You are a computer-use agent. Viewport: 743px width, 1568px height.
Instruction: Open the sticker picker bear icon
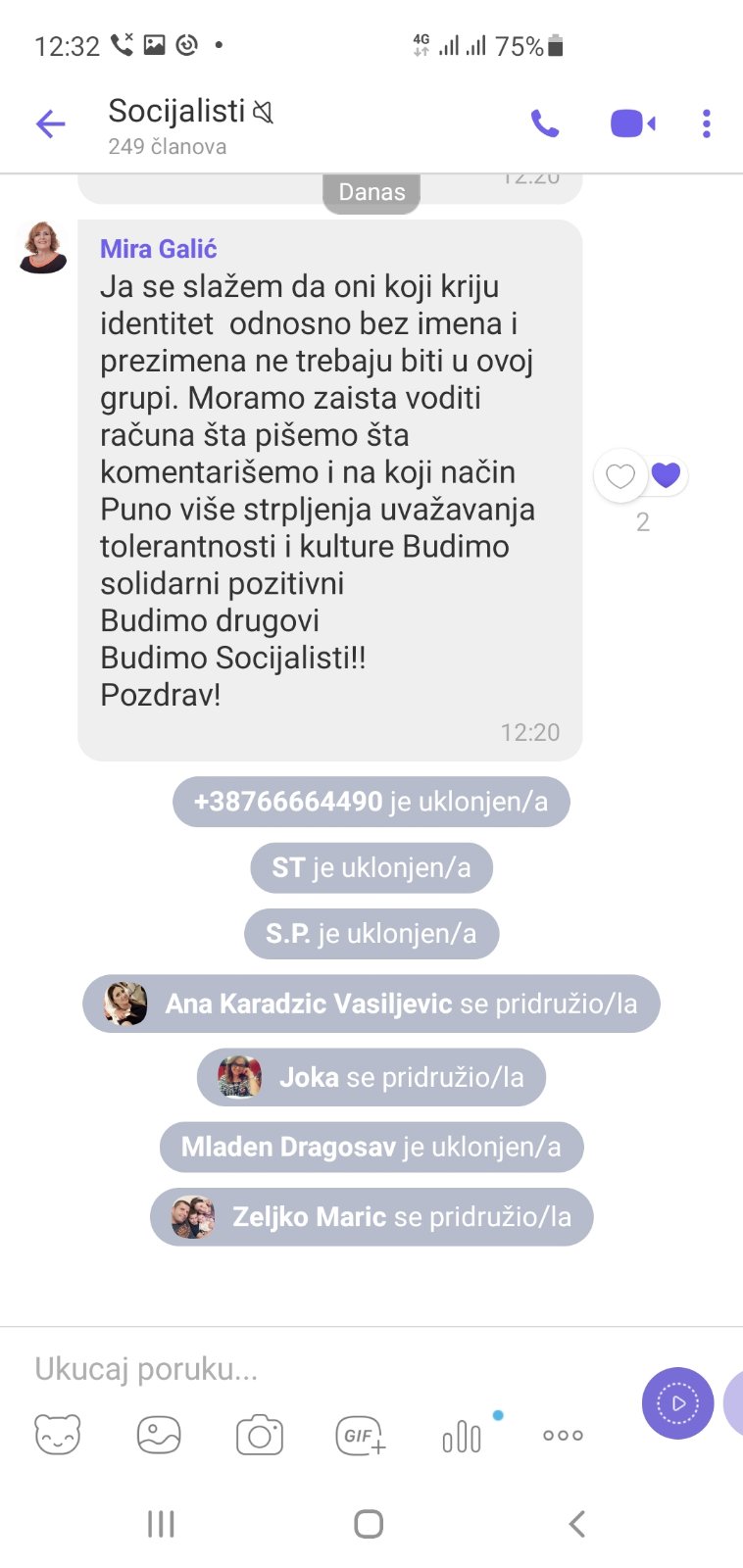tap(58, 1436)
